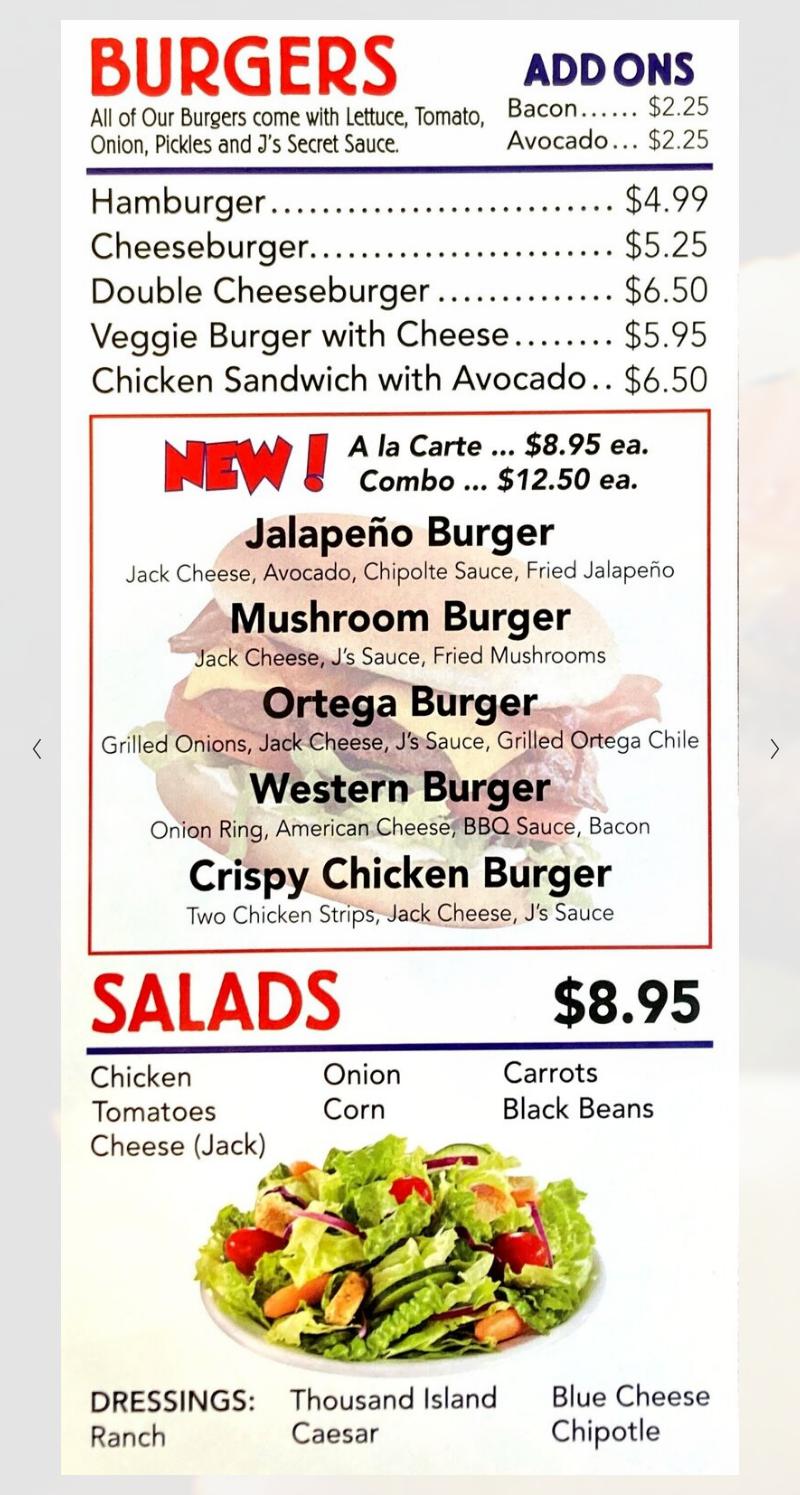800x1495 pixels.
Task: Show the next menu image
Action: (774, 749)
